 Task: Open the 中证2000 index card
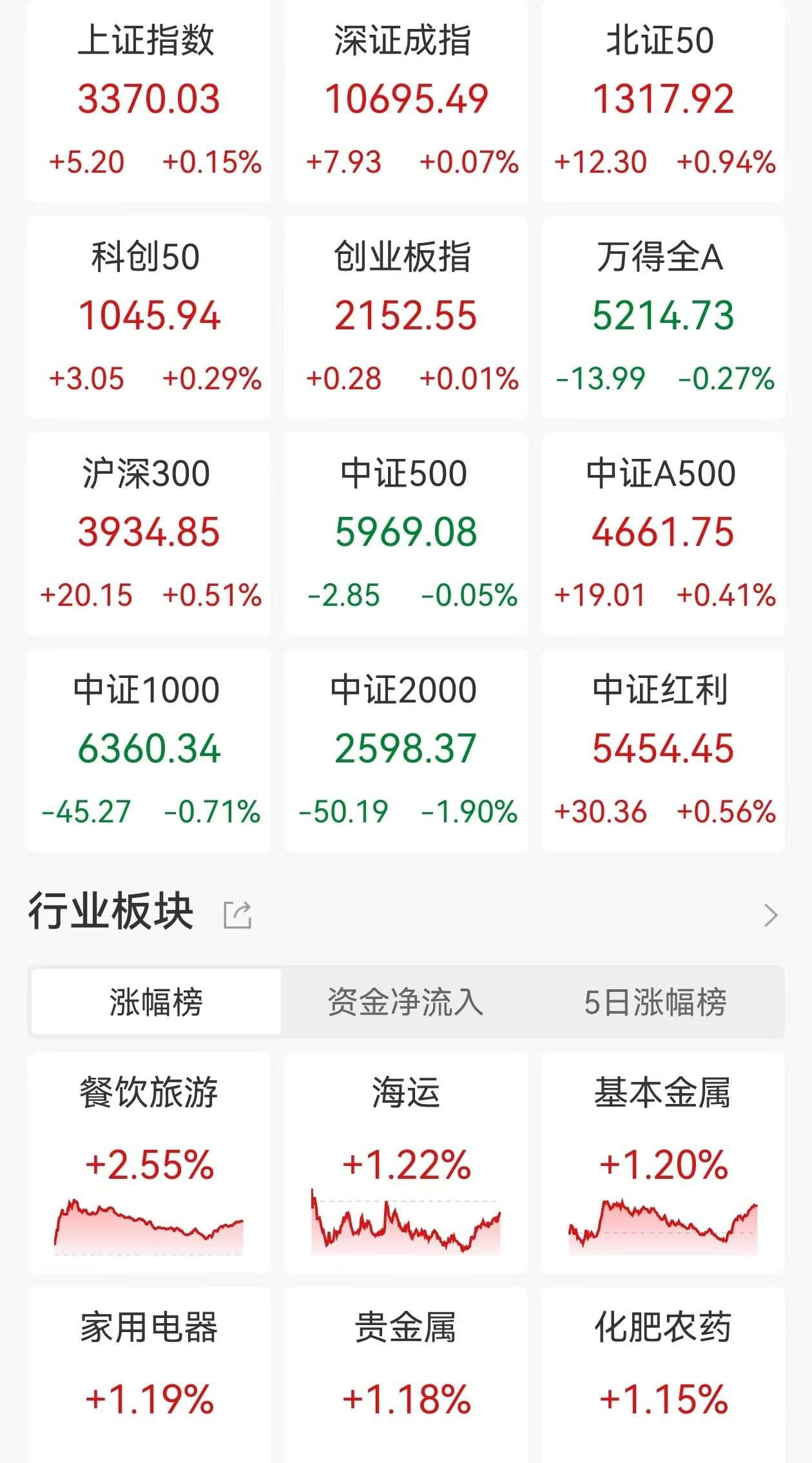[406, 750]
